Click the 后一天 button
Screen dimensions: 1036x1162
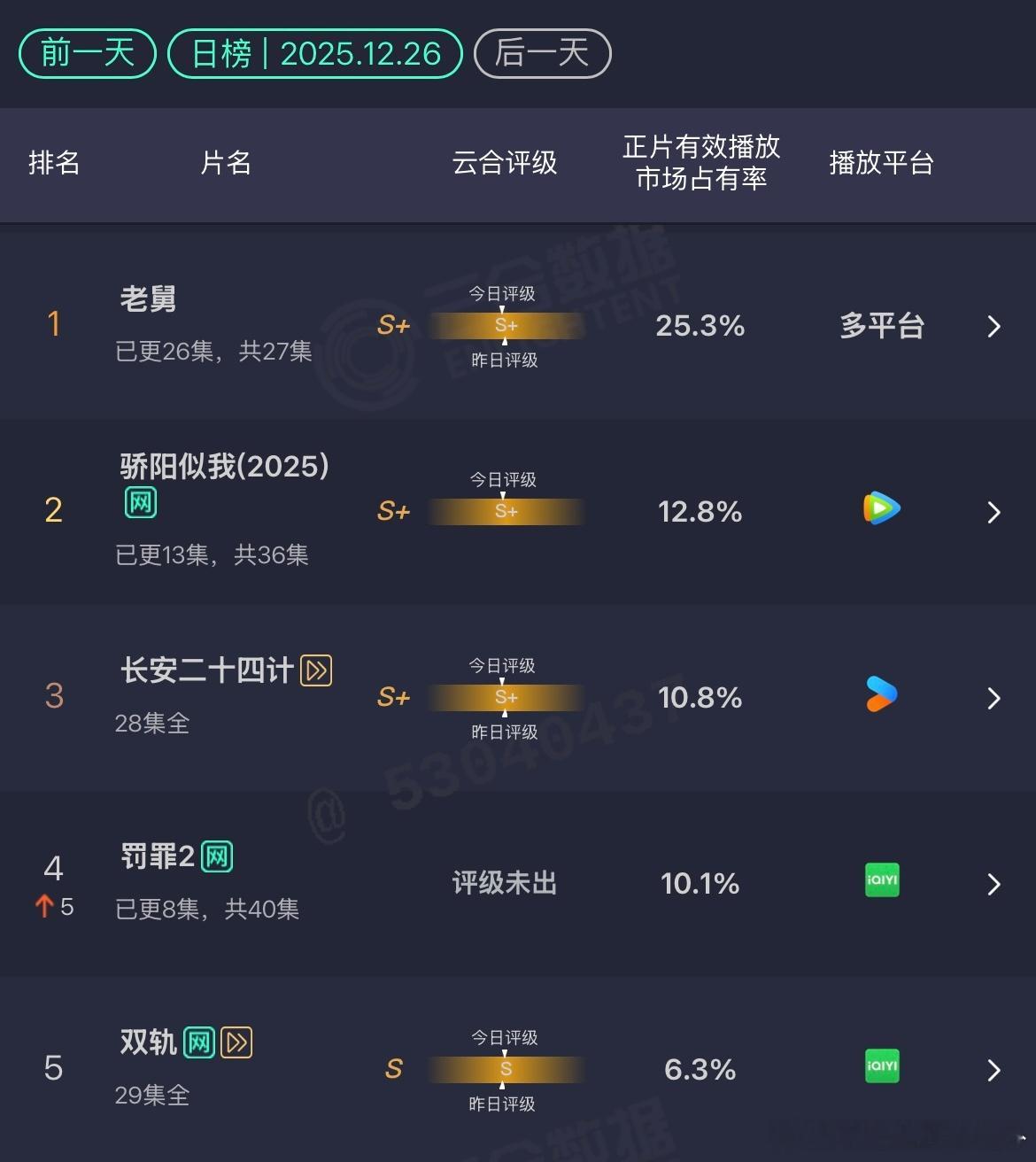pyautogui.click(x=542, y=53)
